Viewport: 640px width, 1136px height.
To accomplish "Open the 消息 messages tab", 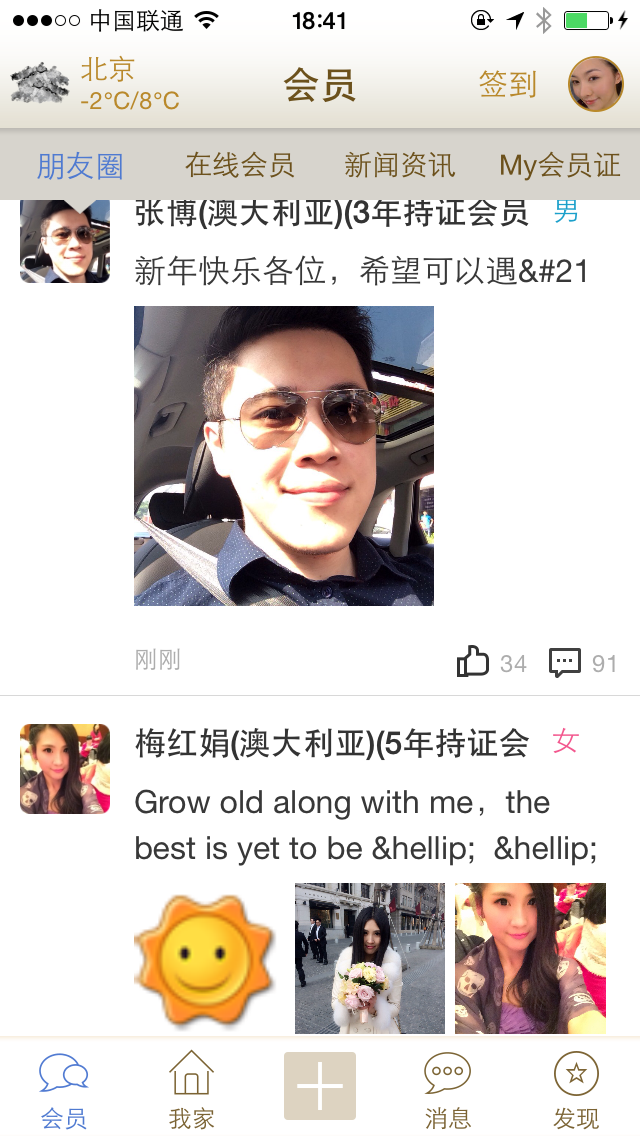I will [x=448, y=1090].
